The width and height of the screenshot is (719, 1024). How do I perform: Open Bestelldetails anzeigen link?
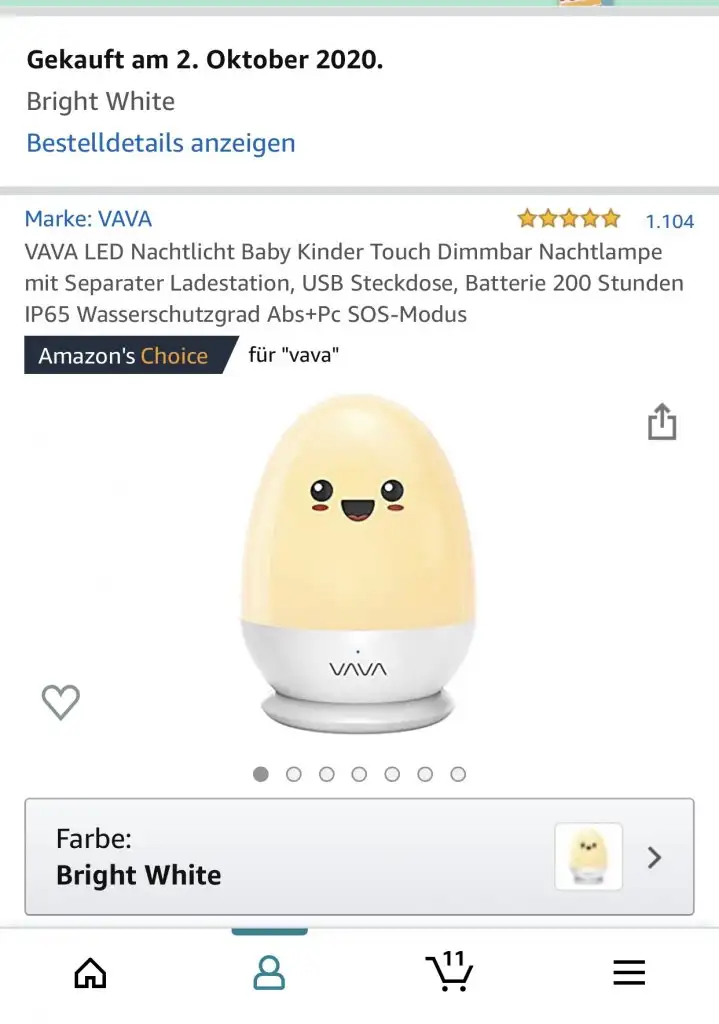[x=161, y=143]
